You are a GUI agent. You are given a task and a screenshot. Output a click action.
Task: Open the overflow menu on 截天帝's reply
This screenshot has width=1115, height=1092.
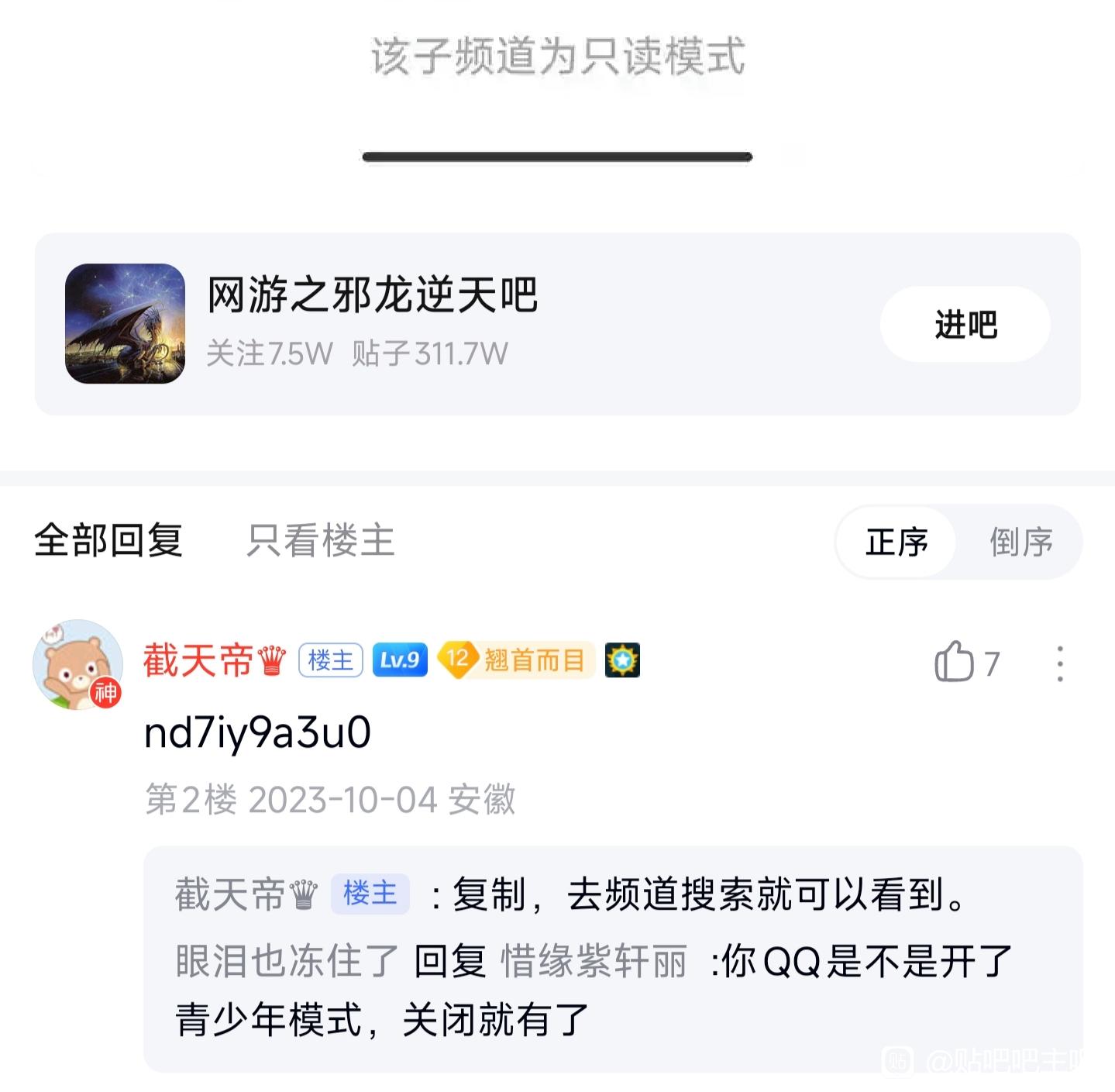pyautogui.click(x=1059, y=663)
